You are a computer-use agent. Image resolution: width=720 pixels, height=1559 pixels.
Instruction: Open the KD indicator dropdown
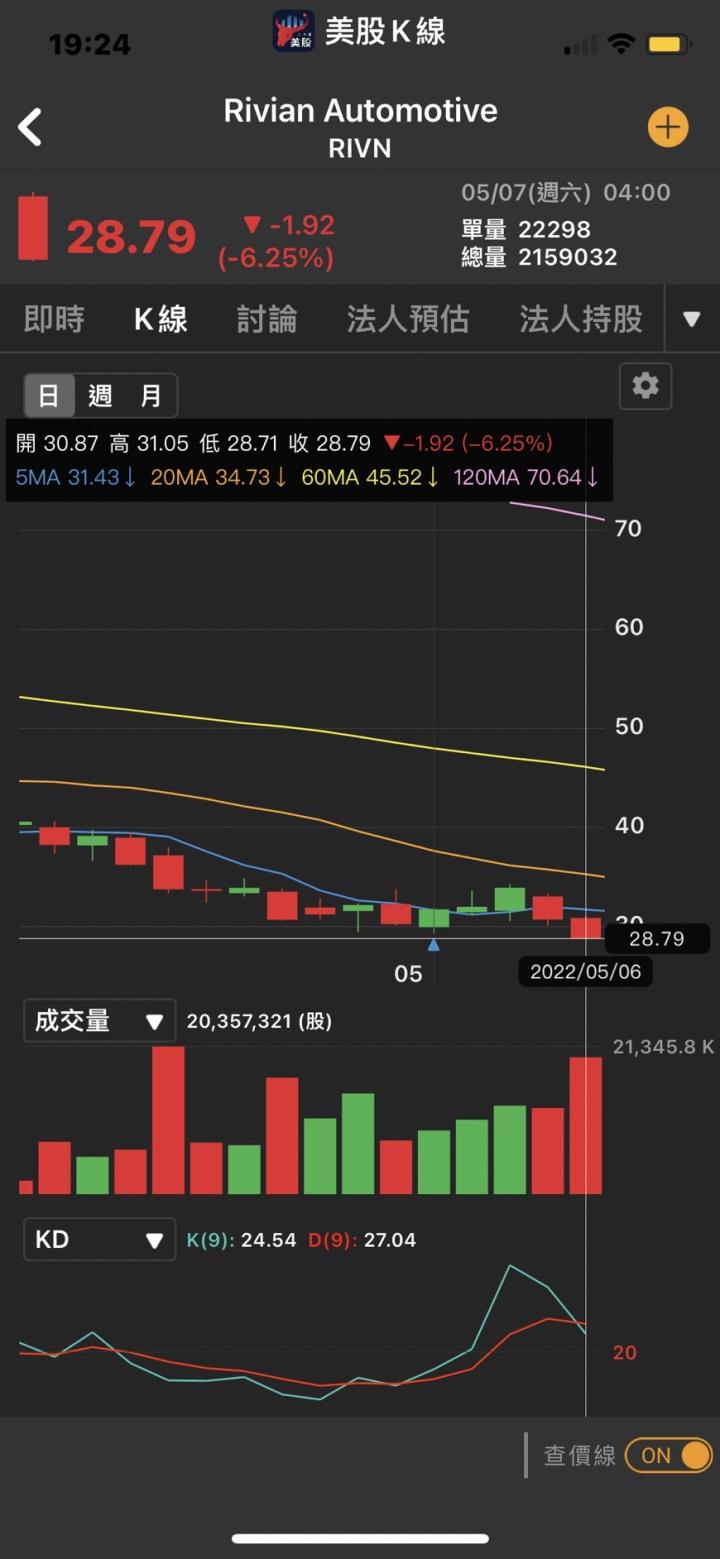click(x=99, y=1240)
